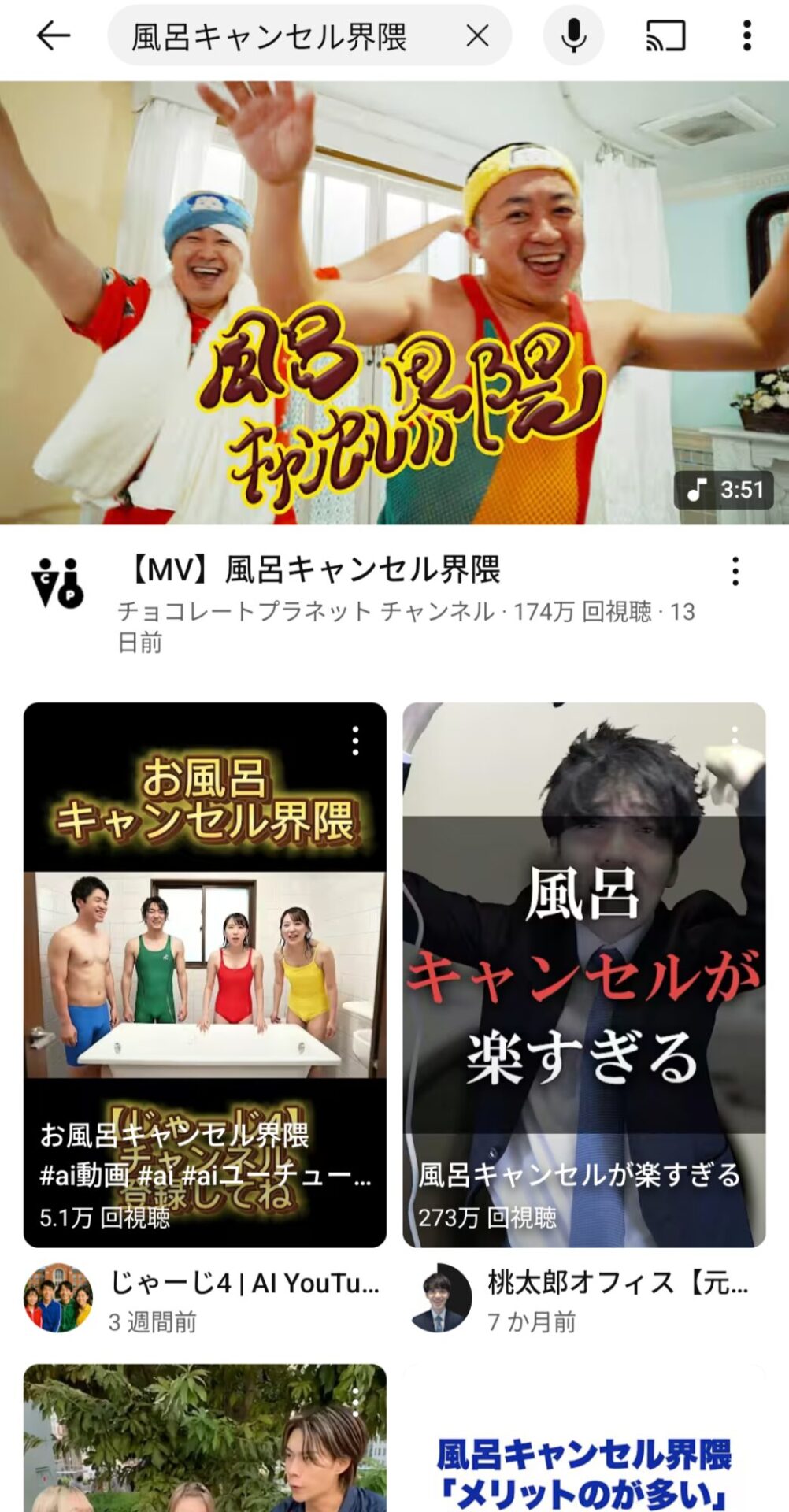
Task: Open the top bar overflow menu
Action: 746,35
